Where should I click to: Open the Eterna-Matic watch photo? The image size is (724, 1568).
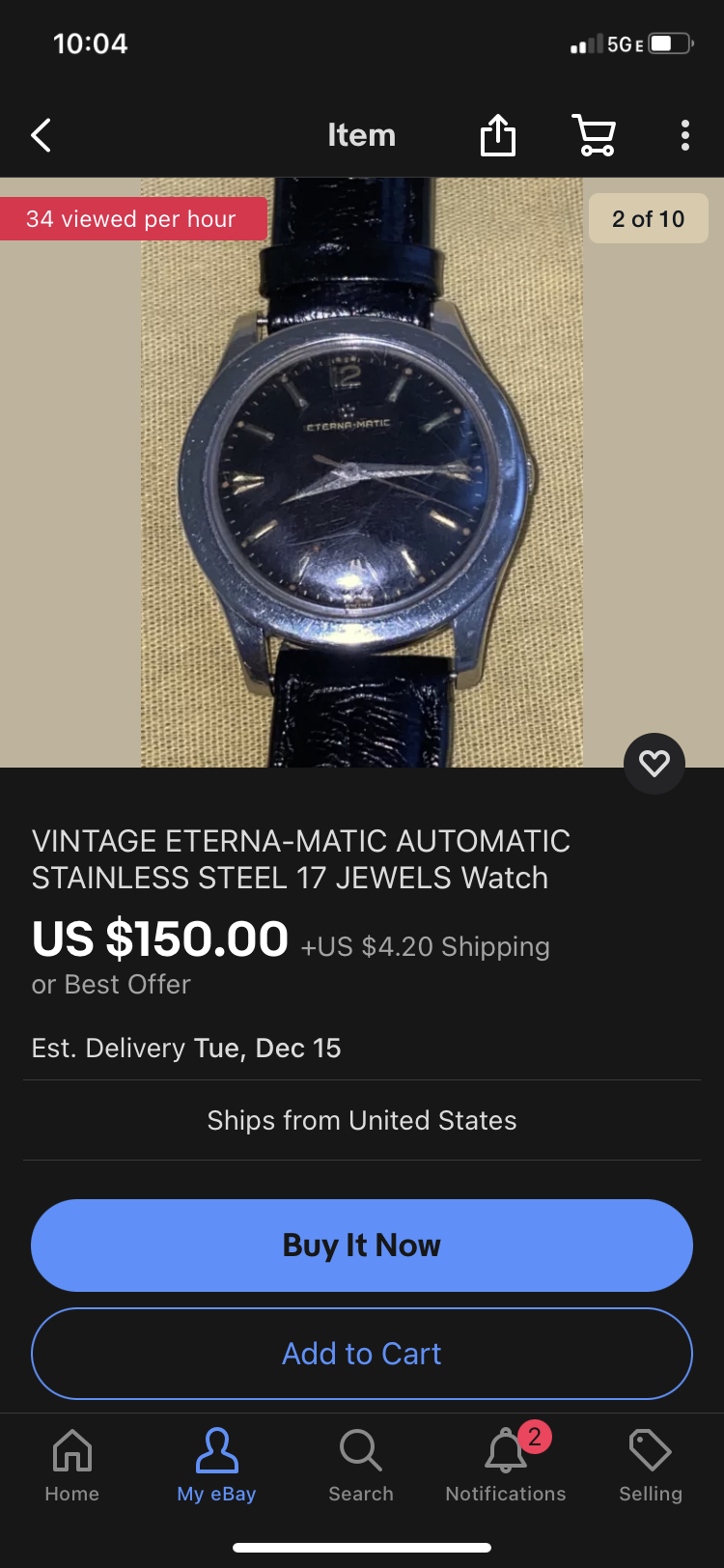click(x=362, y=472)
